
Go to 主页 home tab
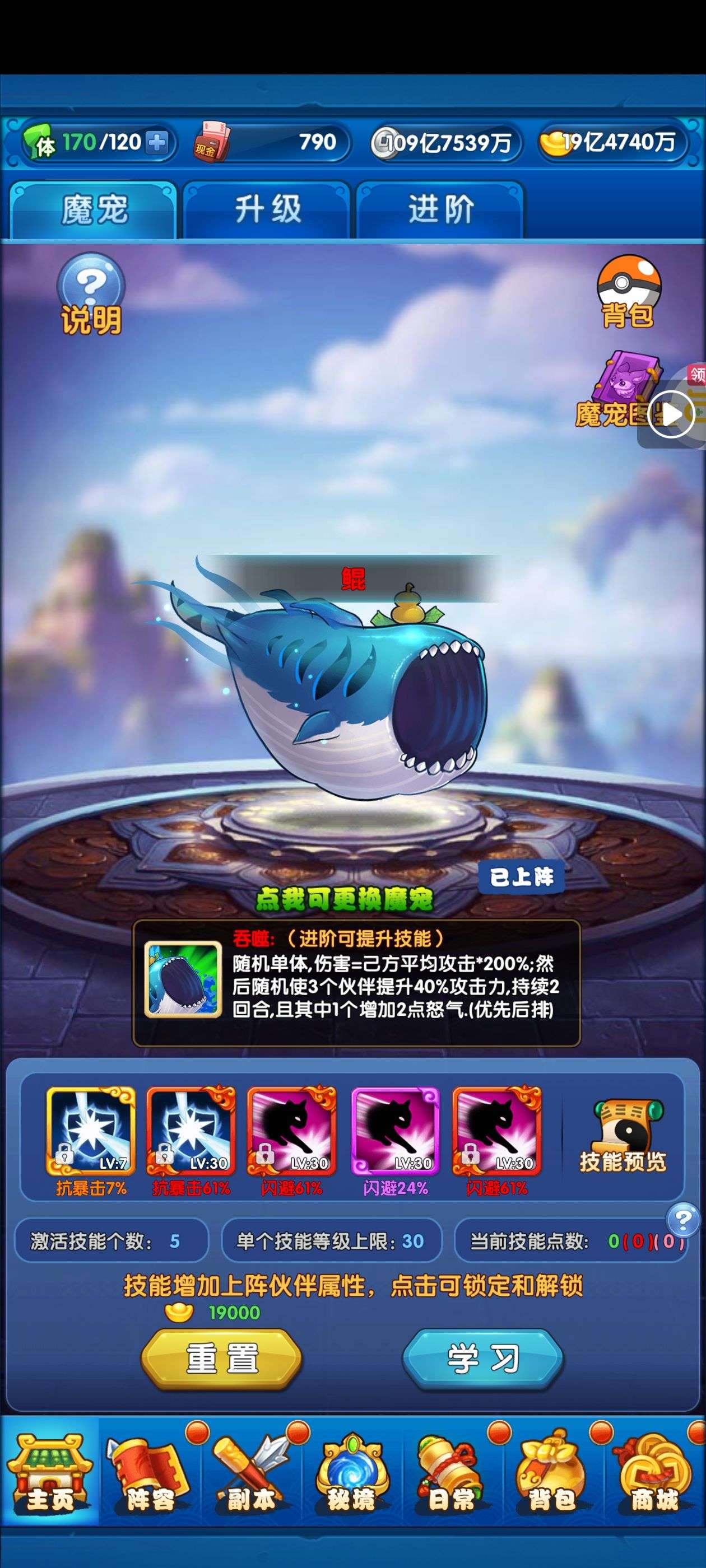click(x=50, y=1473)
